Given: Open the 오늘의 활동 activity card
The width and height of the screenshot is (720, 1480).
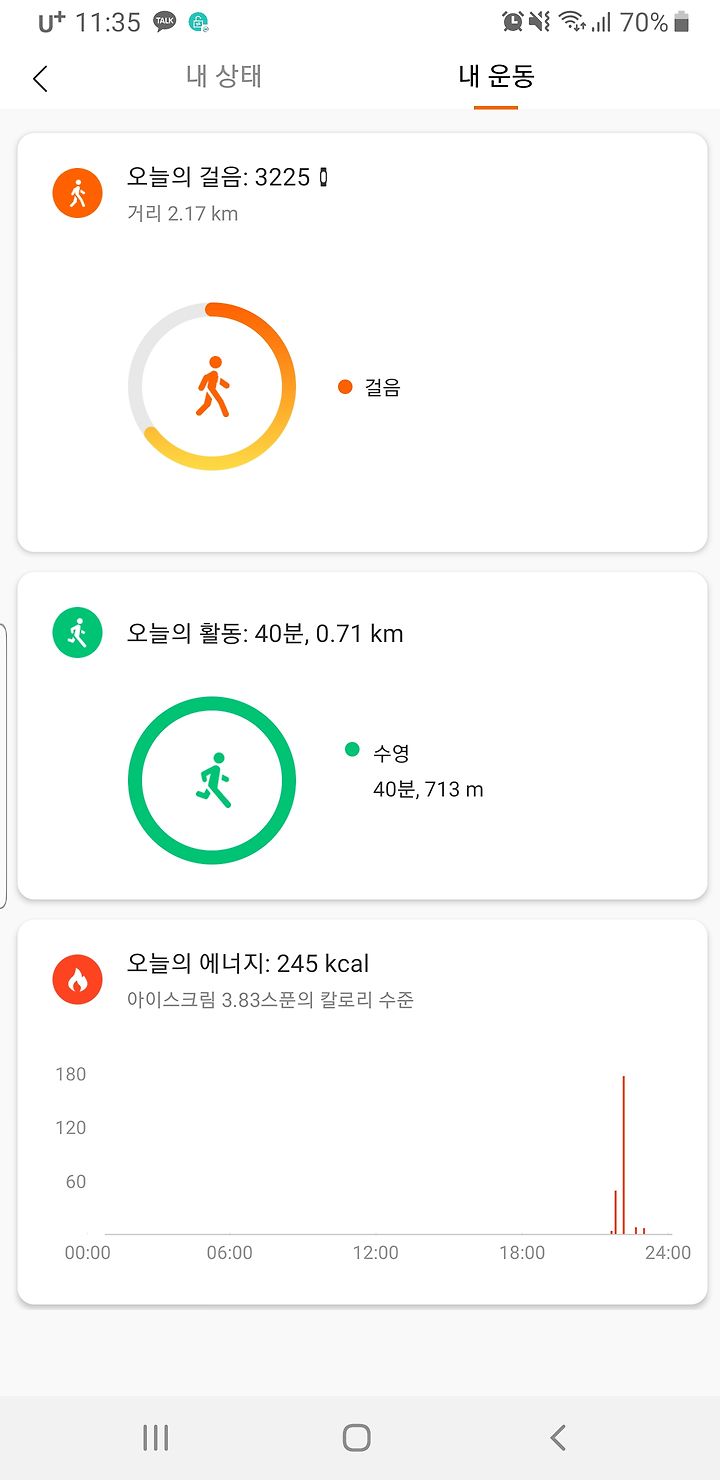Looking at the screenshot, I should (362, 736).
